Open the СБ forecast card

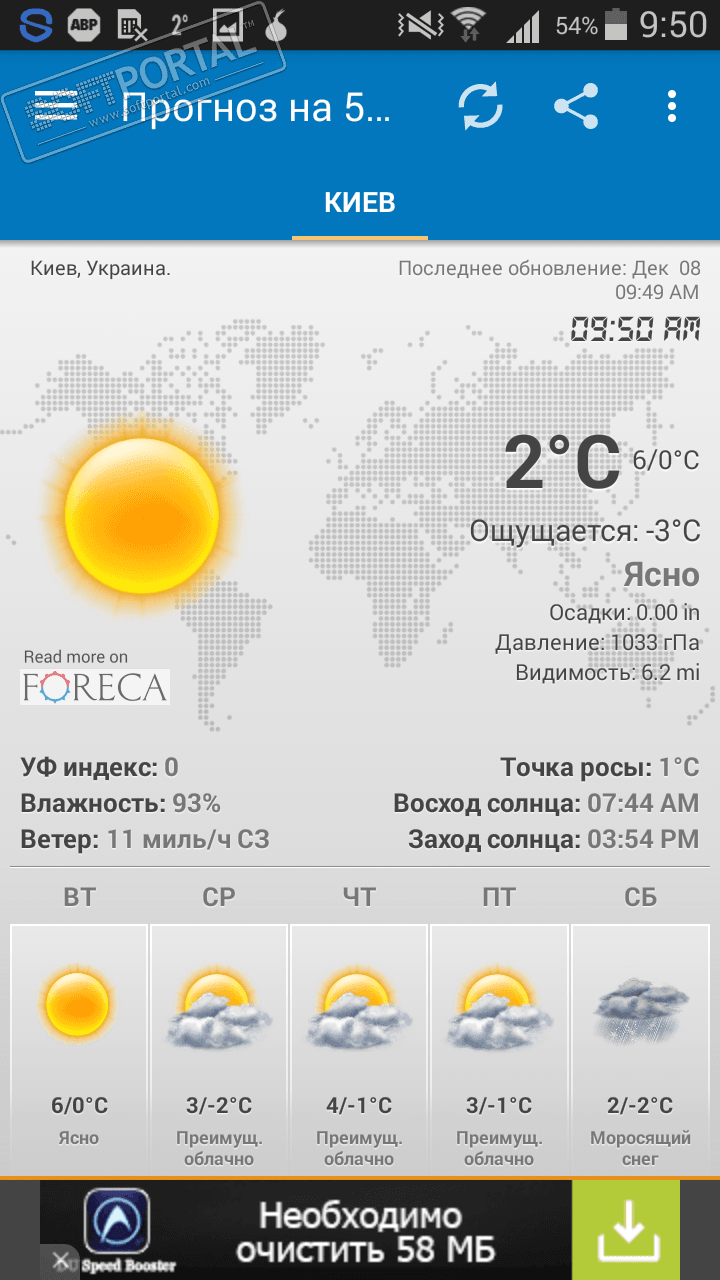640,1048
